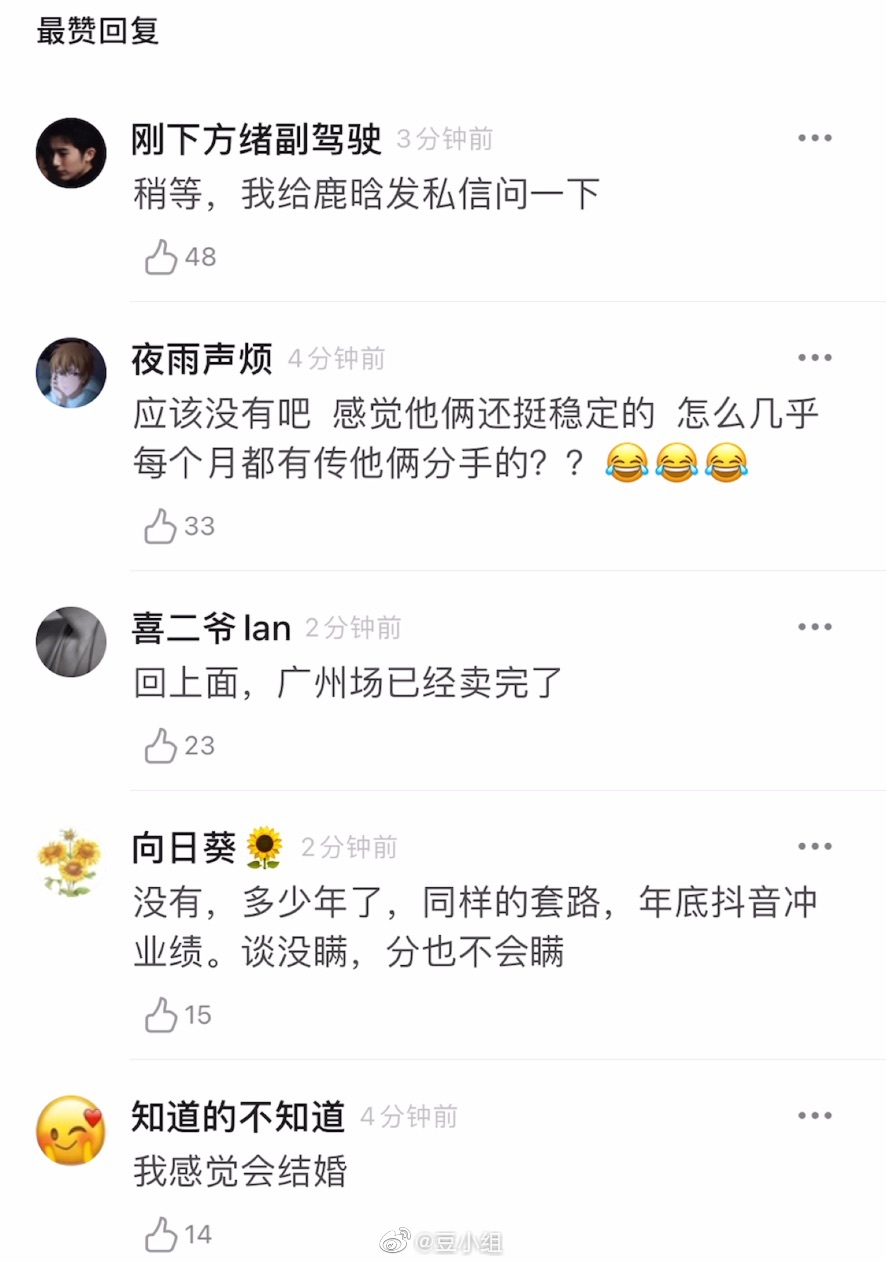Open more options for 夜雨声烦's comment

814,358
